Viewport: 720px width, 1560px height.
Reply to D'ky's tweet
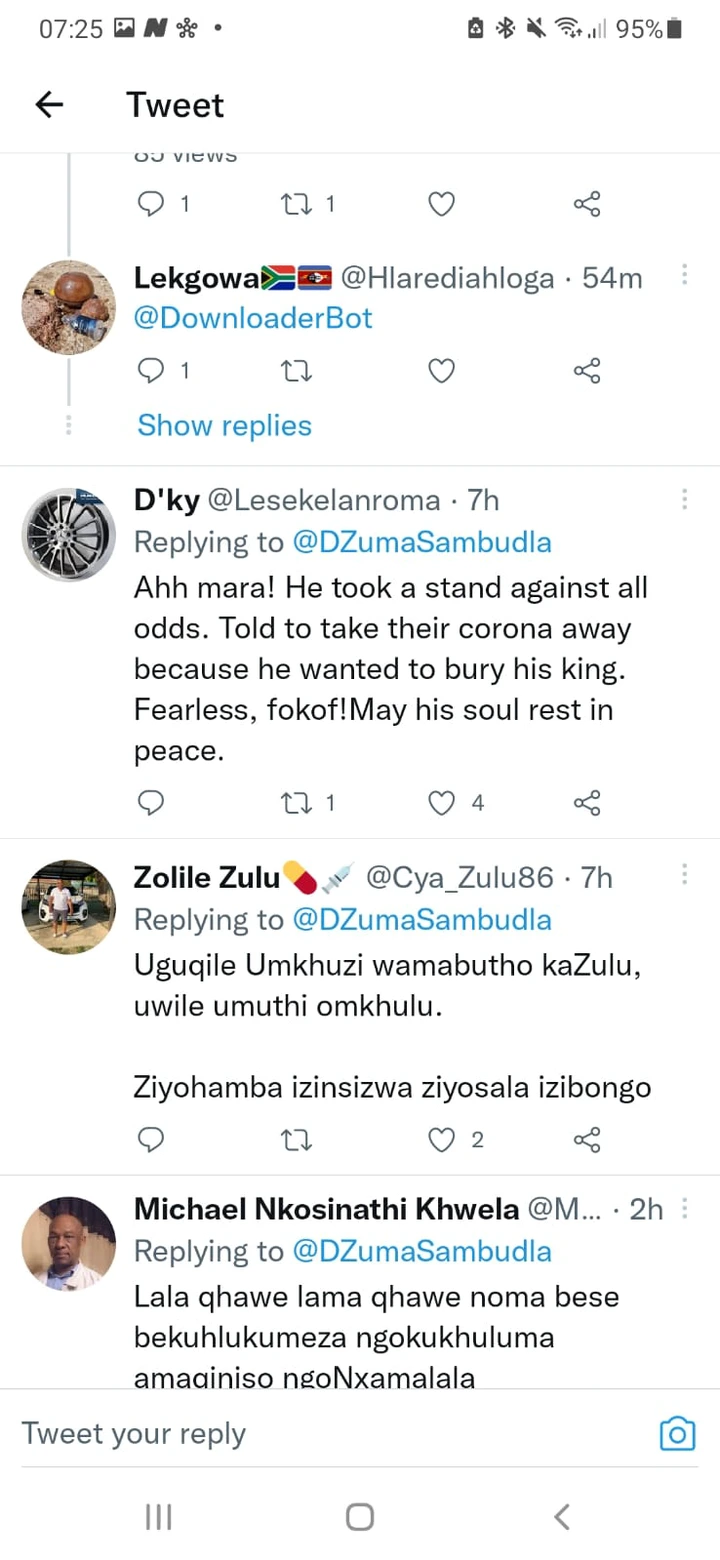[150, 802]
